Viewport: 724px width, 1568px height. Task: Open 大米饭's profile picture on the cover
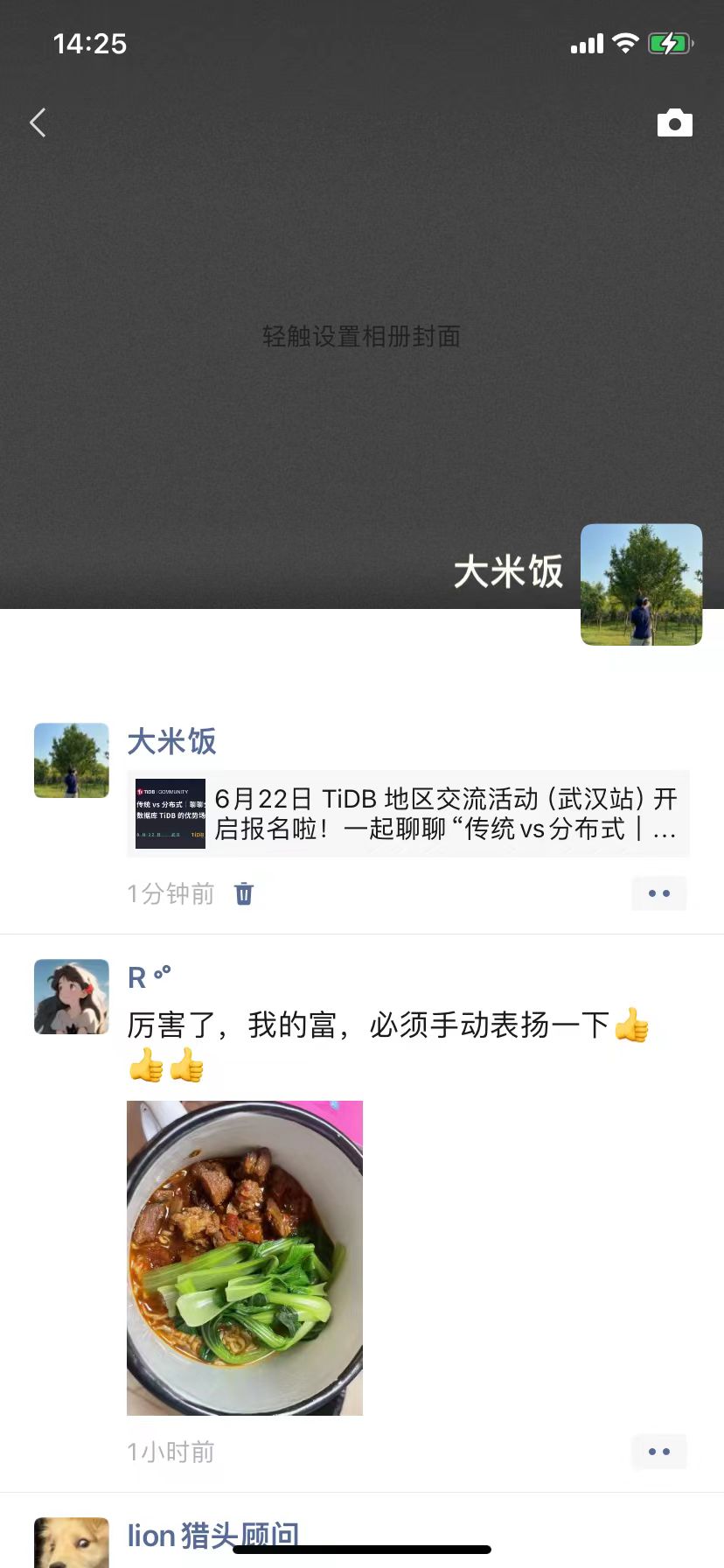(641, 584)
